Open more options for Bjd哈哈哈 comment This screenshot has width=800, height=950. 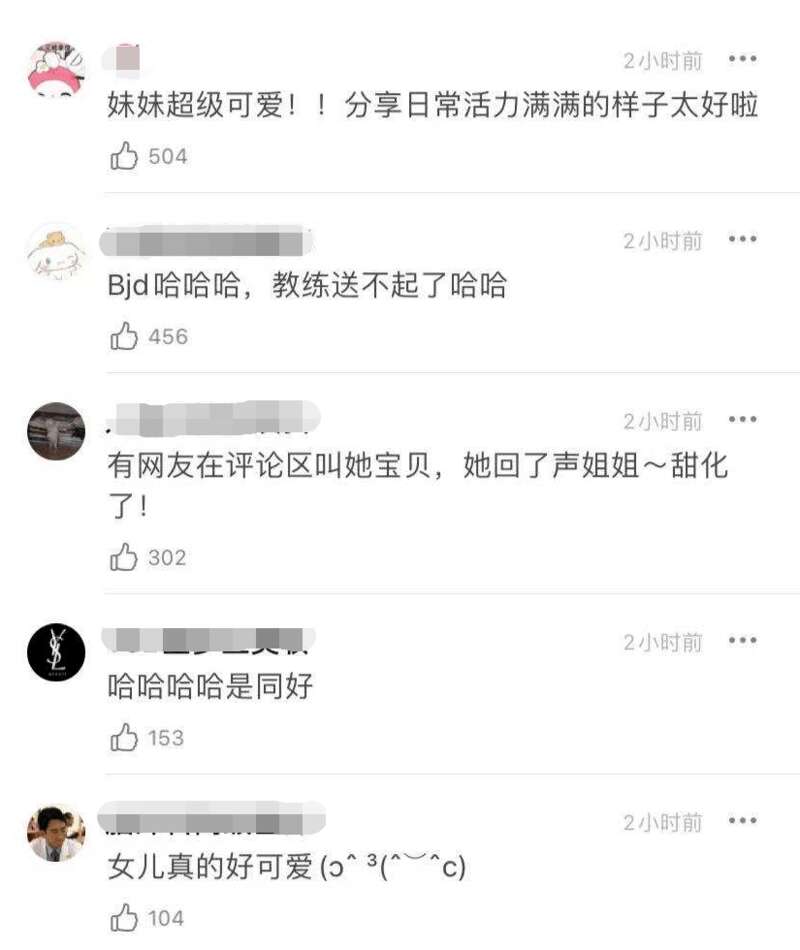pos(743,240)
